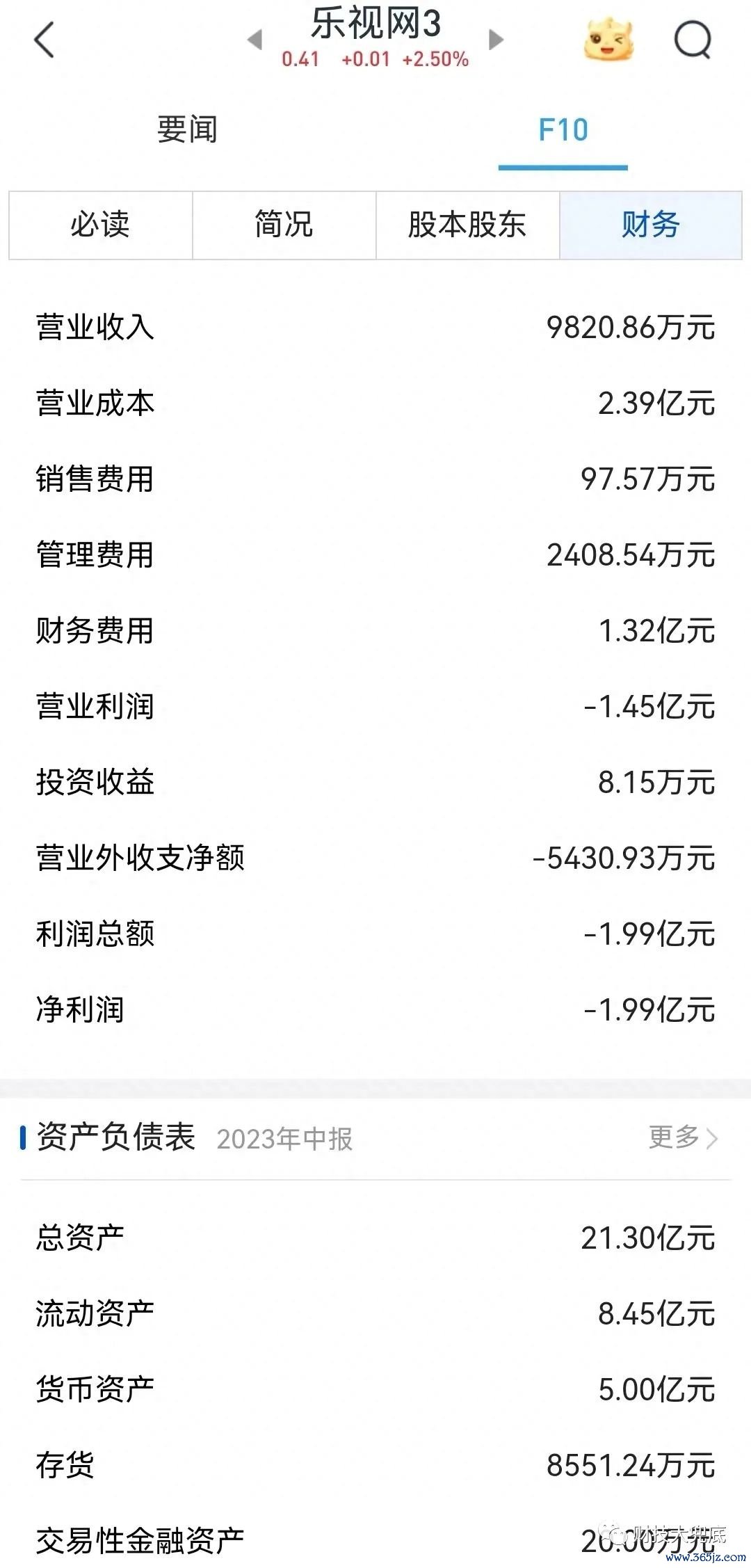
Task: Open the 简况 section
Action: pyautogui.click(x=284, y=225)
